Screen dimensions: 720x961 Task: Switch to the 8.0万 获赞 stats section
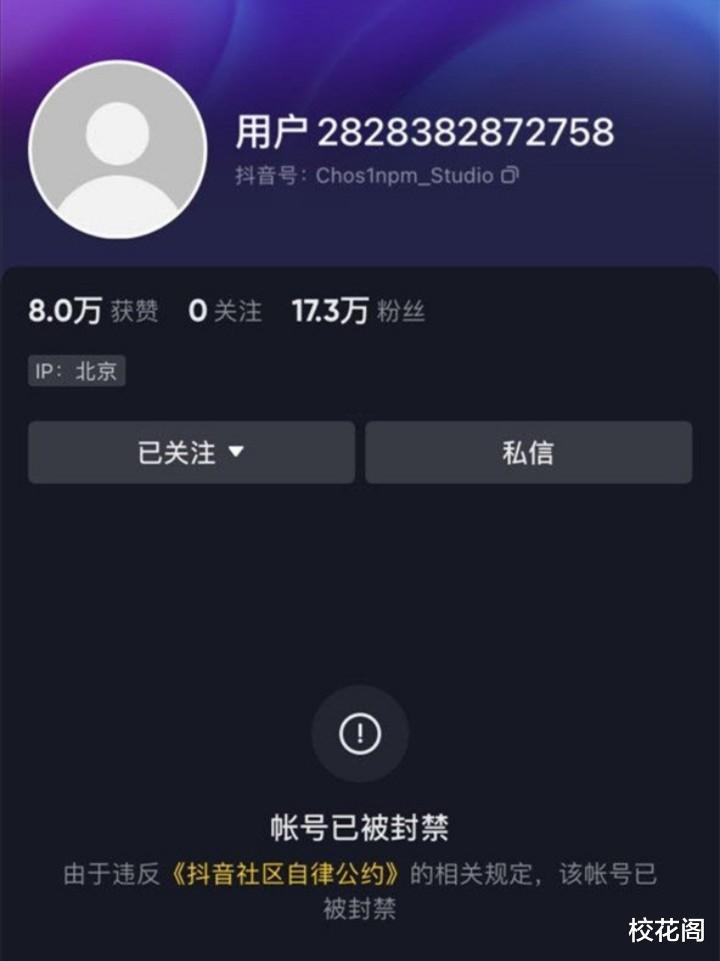[x=90, y=310]
